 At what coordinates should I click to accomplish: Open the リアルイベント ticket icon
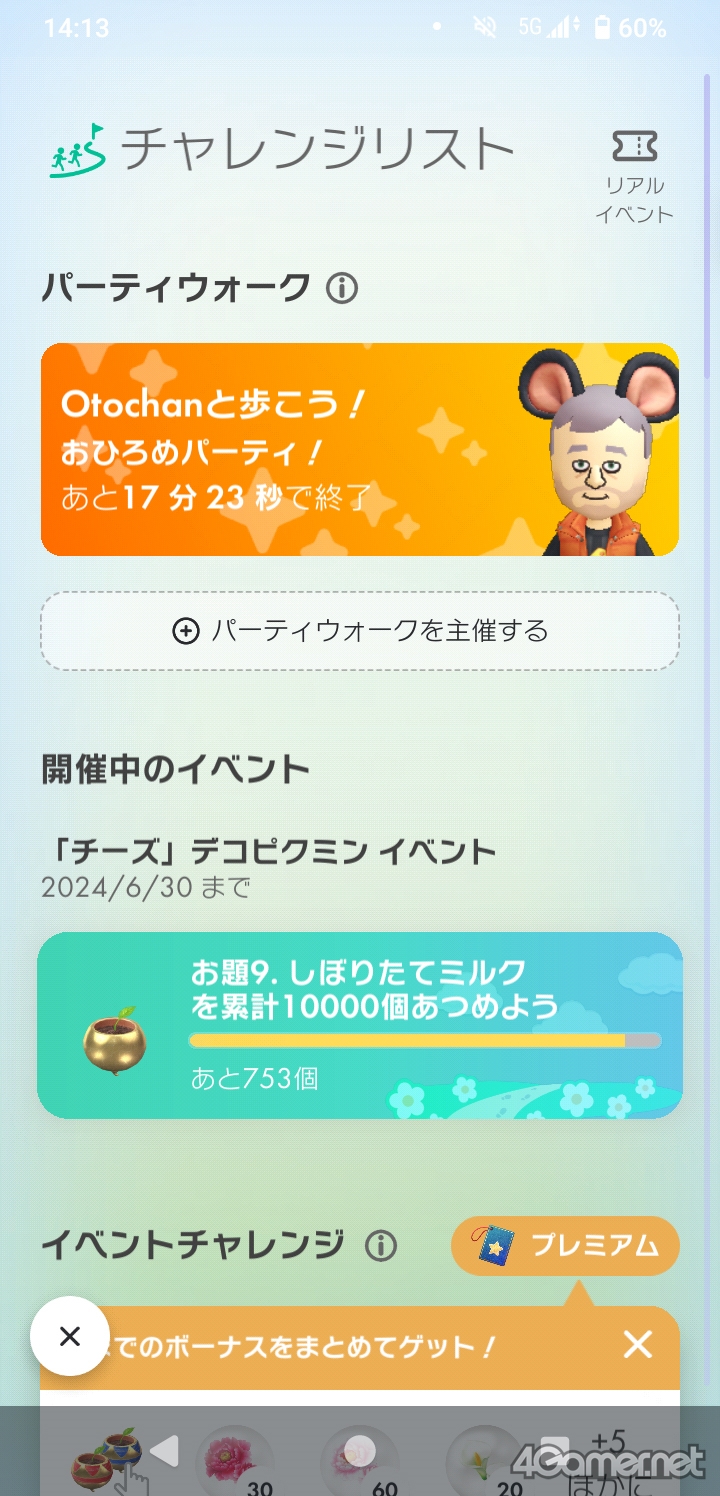coord(634,176)
